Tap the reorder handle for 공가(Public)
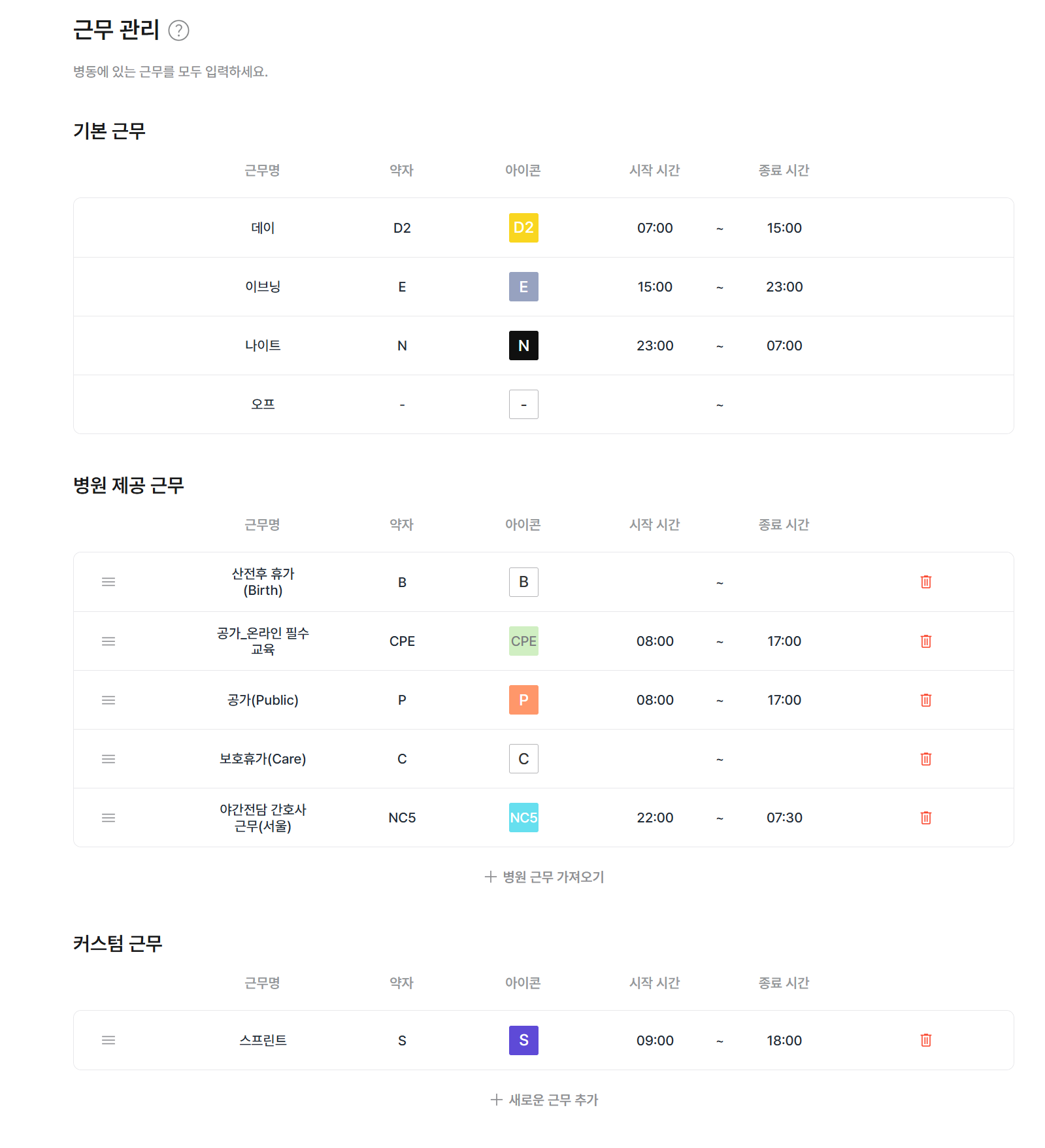 108,700
